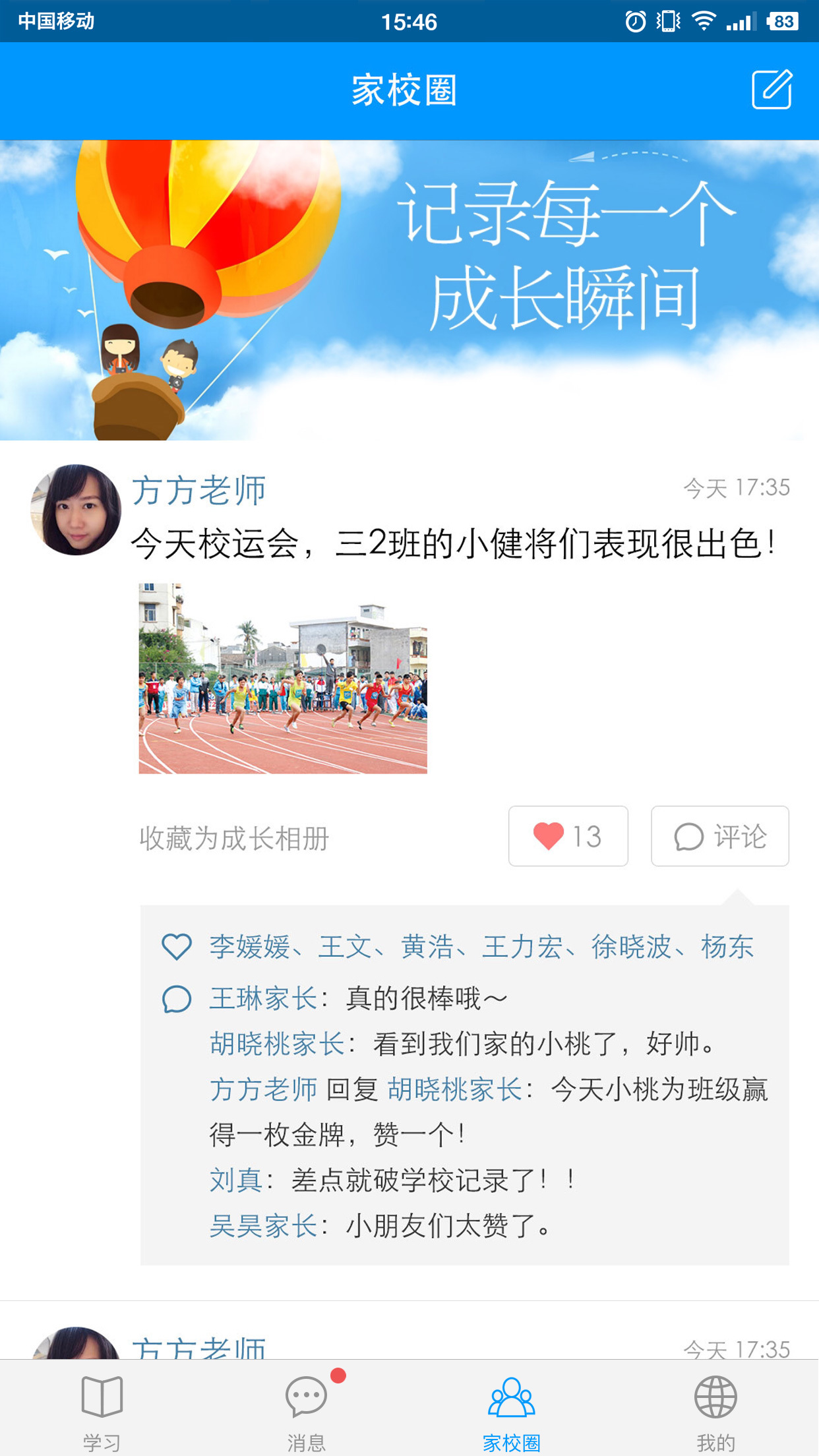The height and width of the screenshot is (1456, 819).
Task: Open 评论 to comment on post
Action: [719, 836]
